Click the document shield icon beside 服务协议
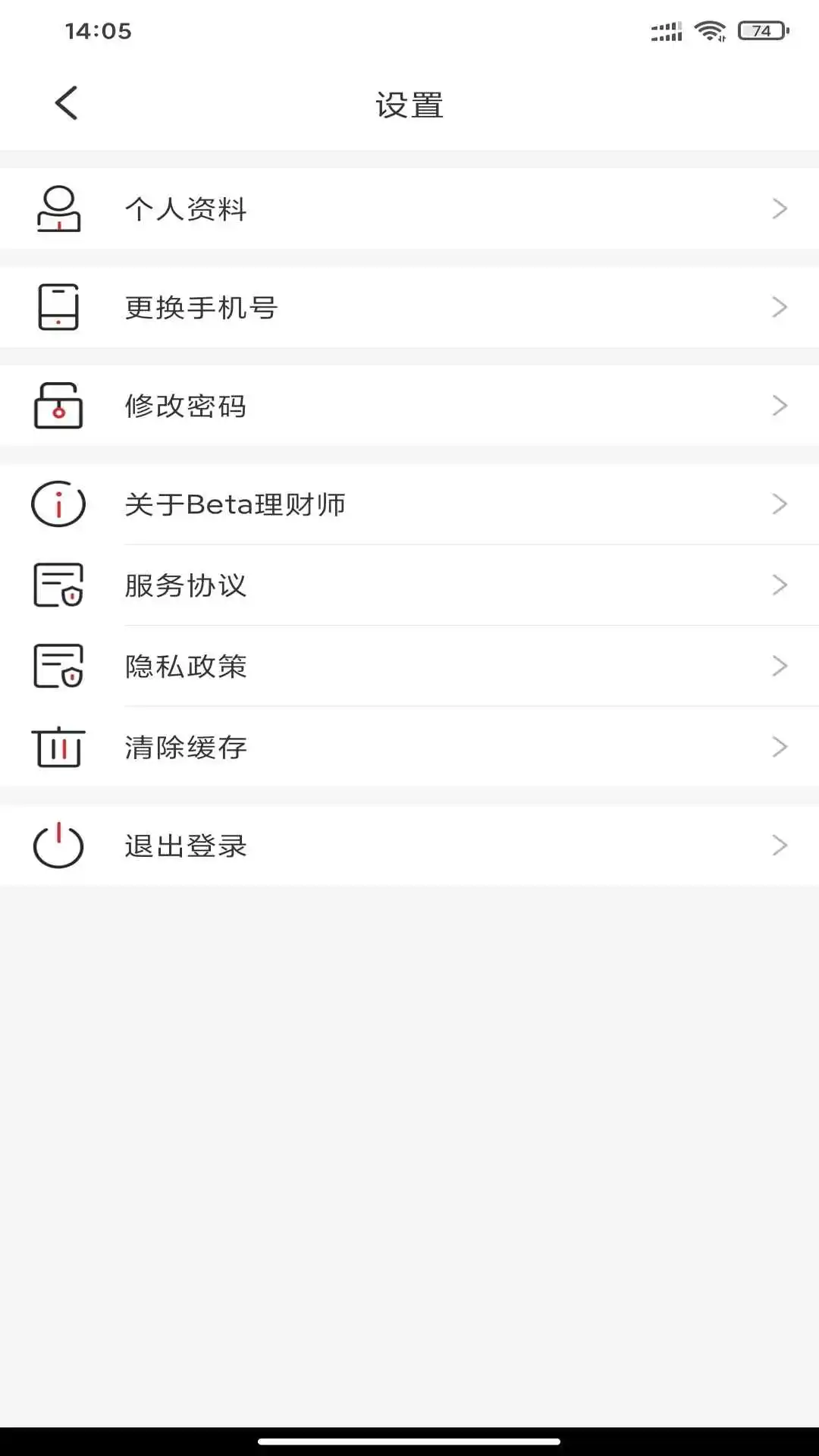 (x=57, y=585)
